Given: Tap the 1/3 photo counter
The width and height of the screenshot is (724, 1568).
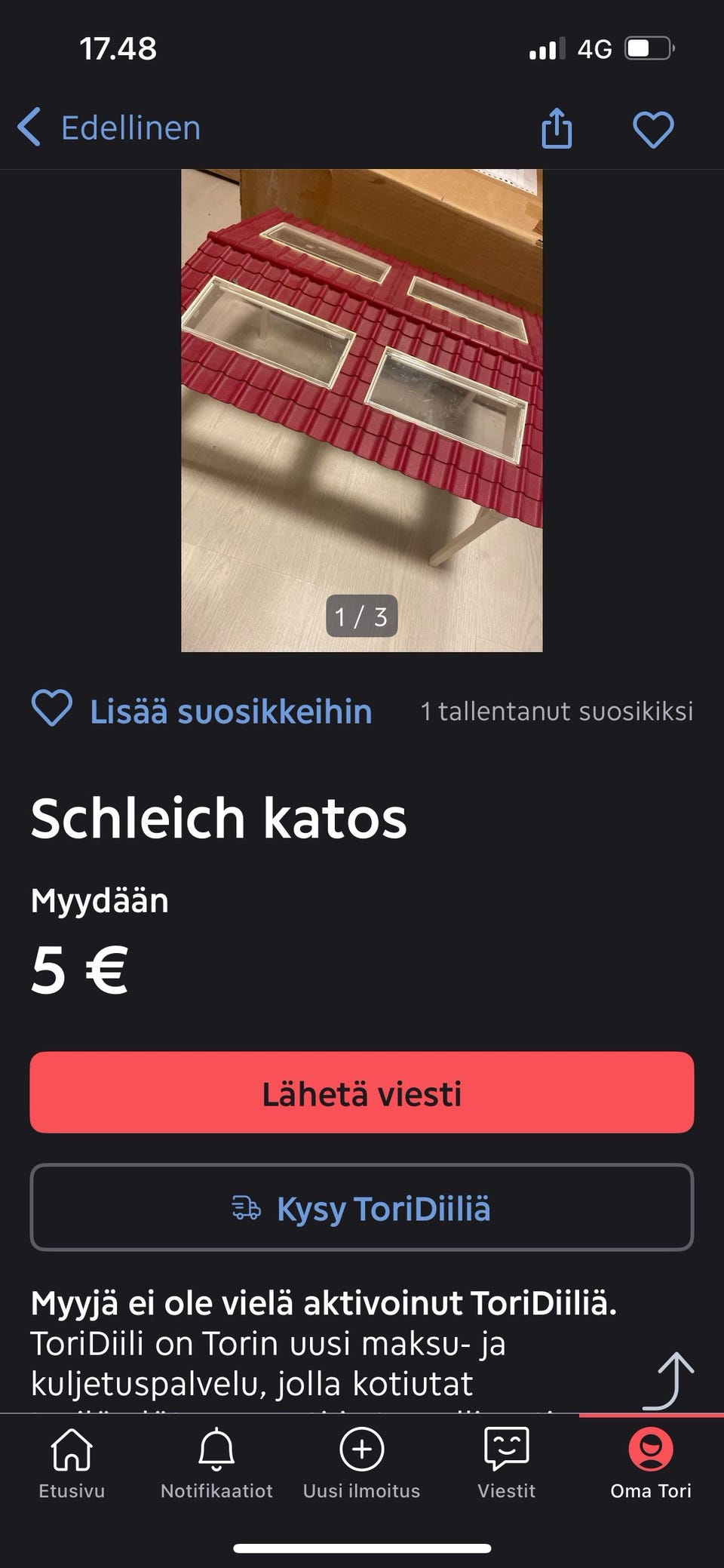Looking at the screenshot, I should coord(362,617).
